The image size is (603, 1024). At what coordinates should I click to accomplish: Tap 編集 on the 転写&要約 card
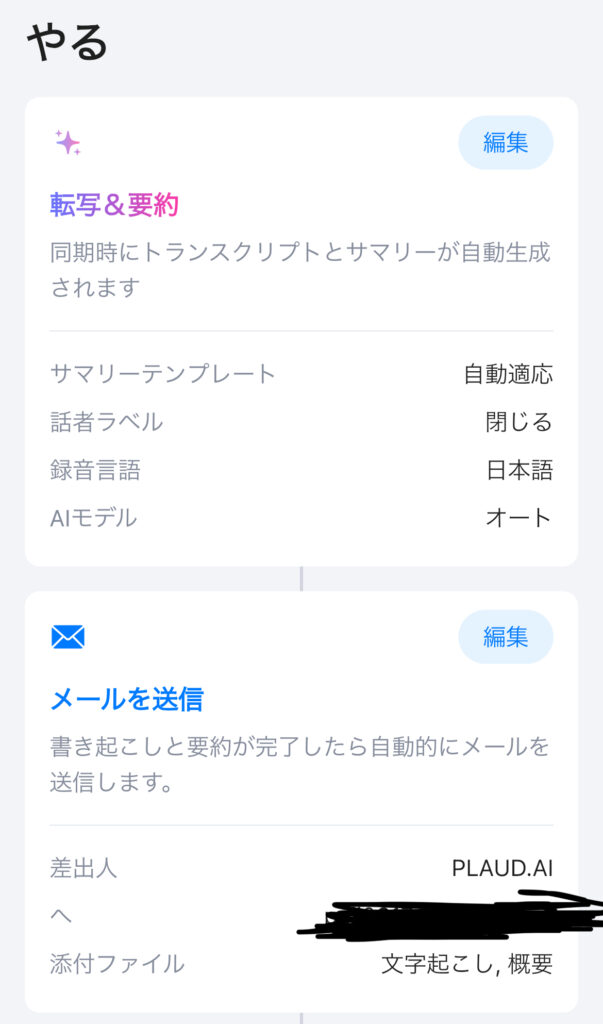(x=506, y=142)
